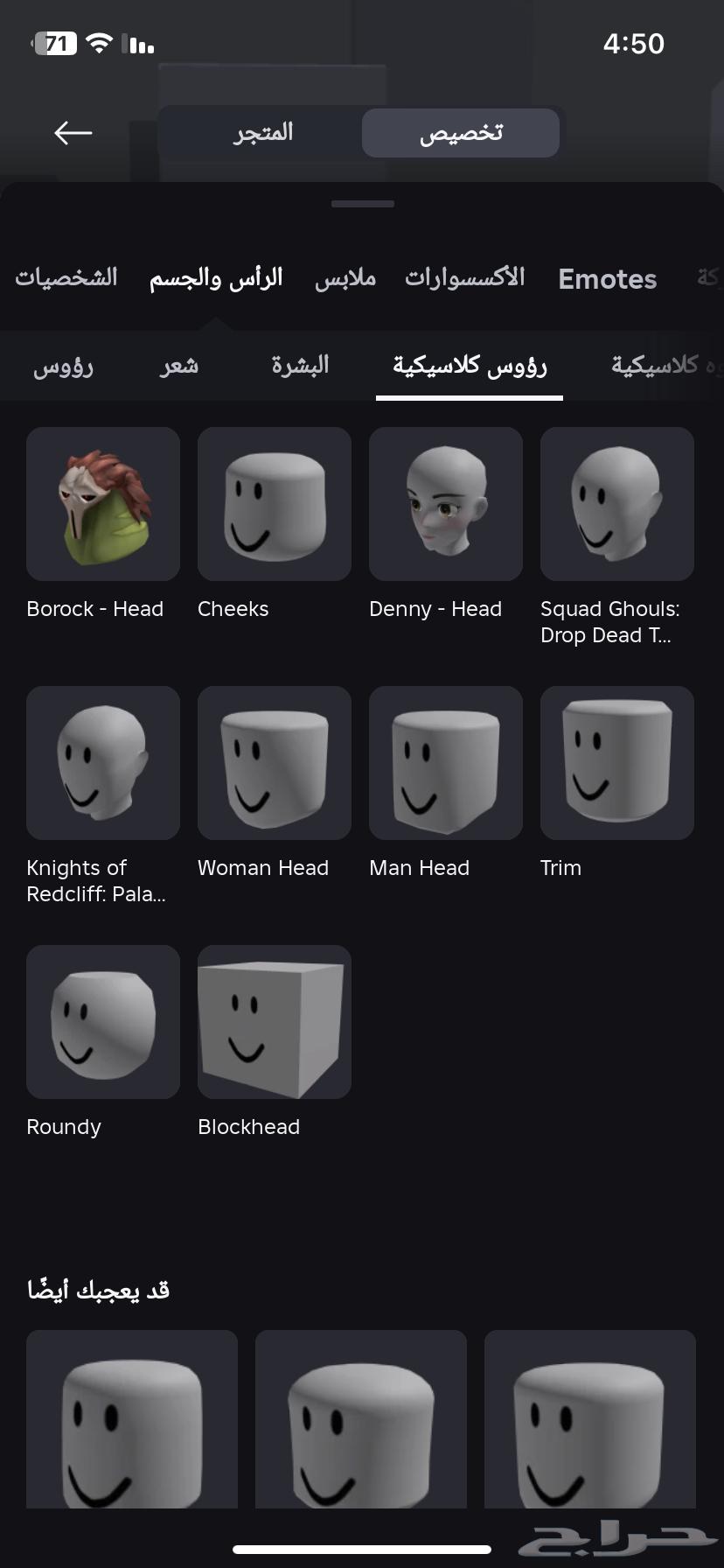Viewport: 724px width, 1568px height.
Task: Open the Emotes category
Action: click(607, 279)
